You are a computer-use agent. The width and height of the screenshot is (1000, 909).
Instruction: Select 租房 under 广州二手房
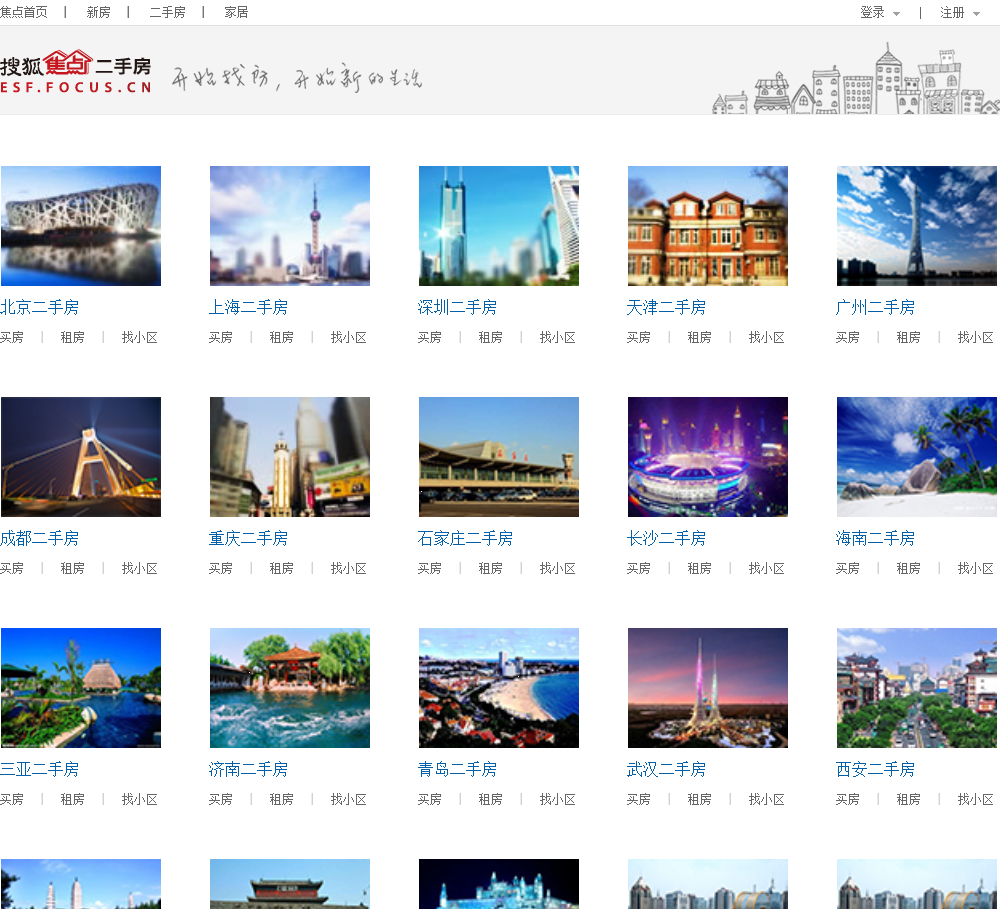908,337
